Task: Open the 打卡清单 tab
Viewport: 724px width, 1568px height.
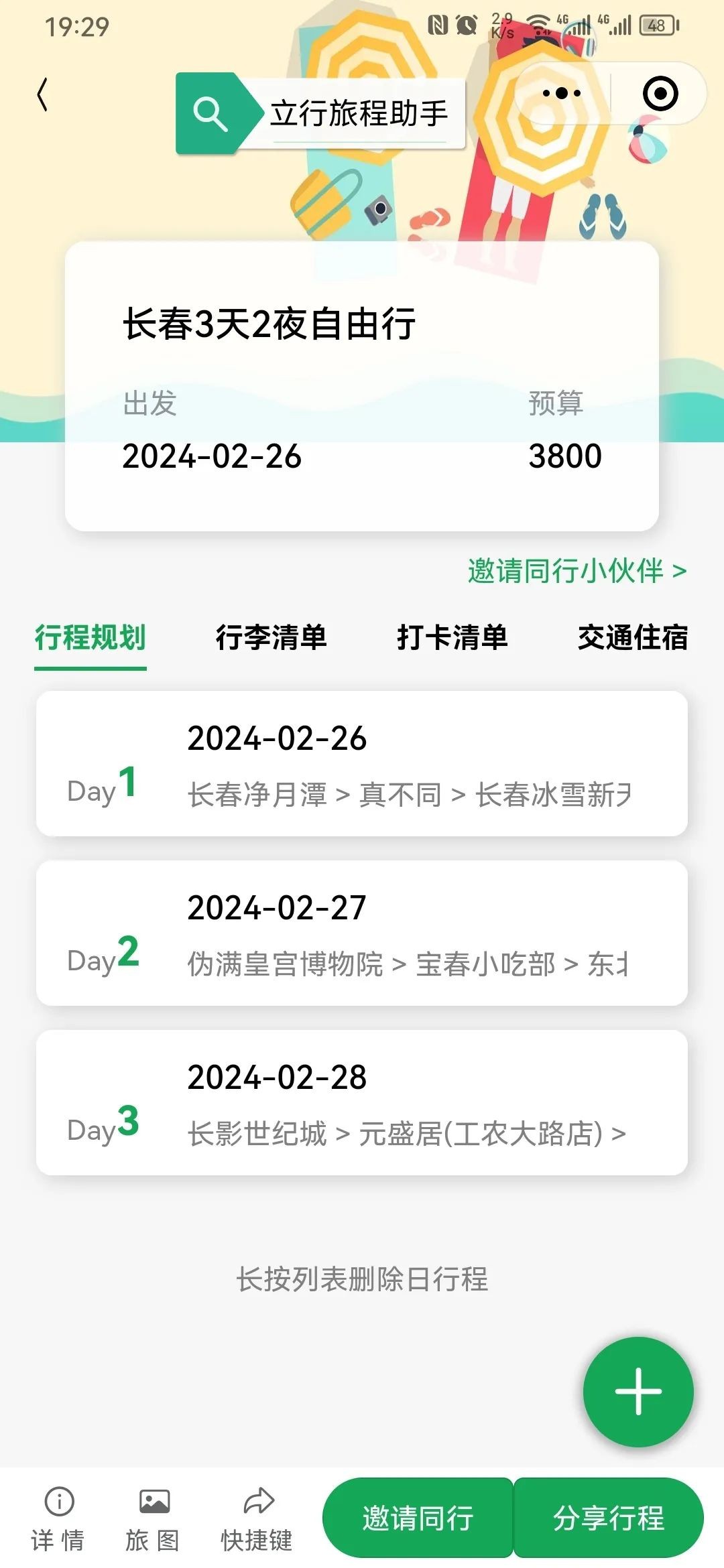Action: coord(452,637)
